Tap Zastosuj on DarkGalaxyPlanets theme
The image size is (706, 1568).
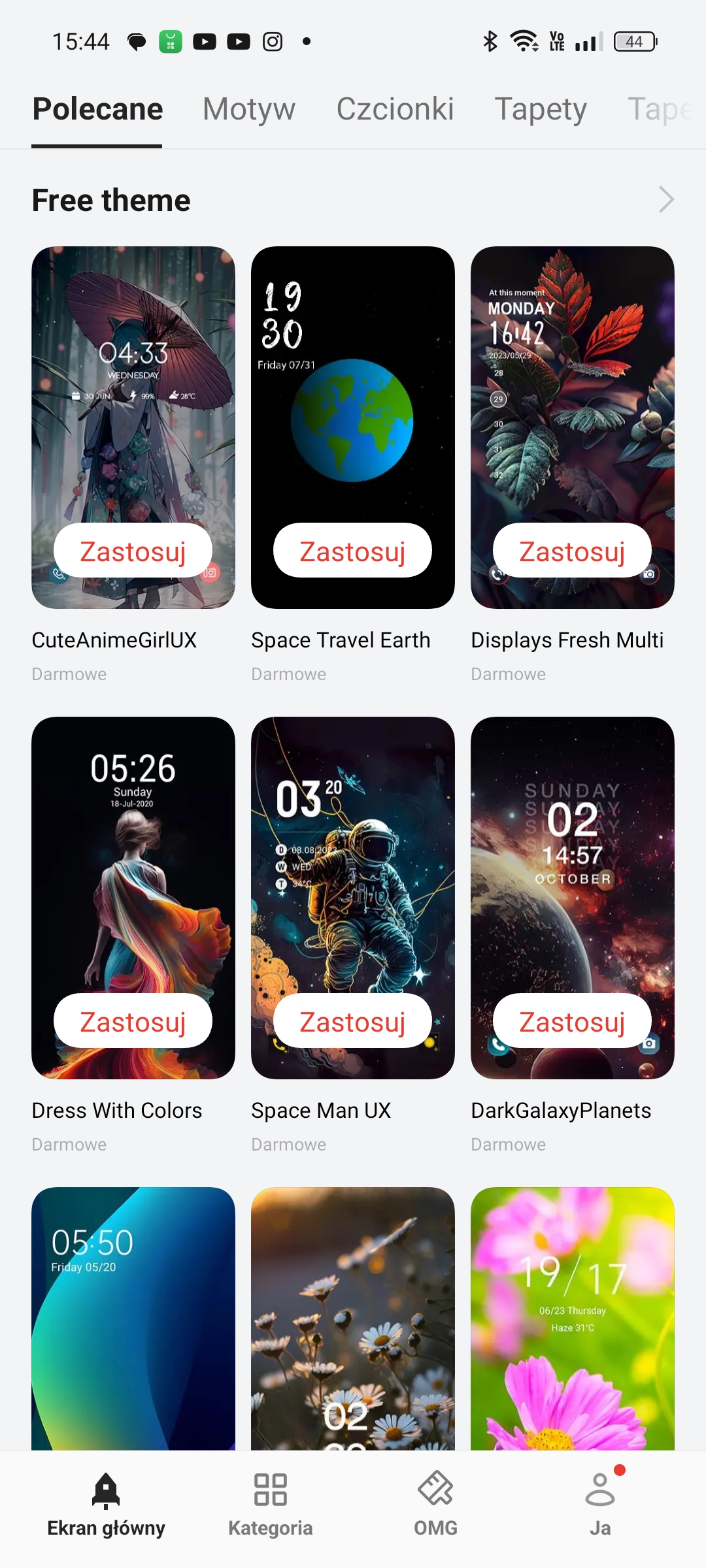pyautogui.click(x=573, y=1021)
